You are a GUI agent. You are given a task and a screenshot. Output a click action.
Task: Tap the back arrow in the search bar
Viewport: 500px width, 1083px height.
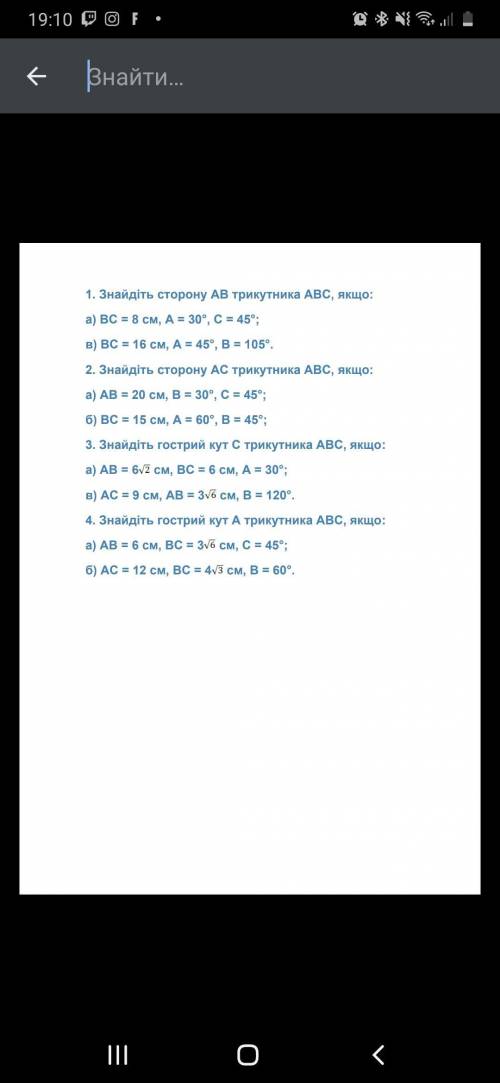coord(36,76)
